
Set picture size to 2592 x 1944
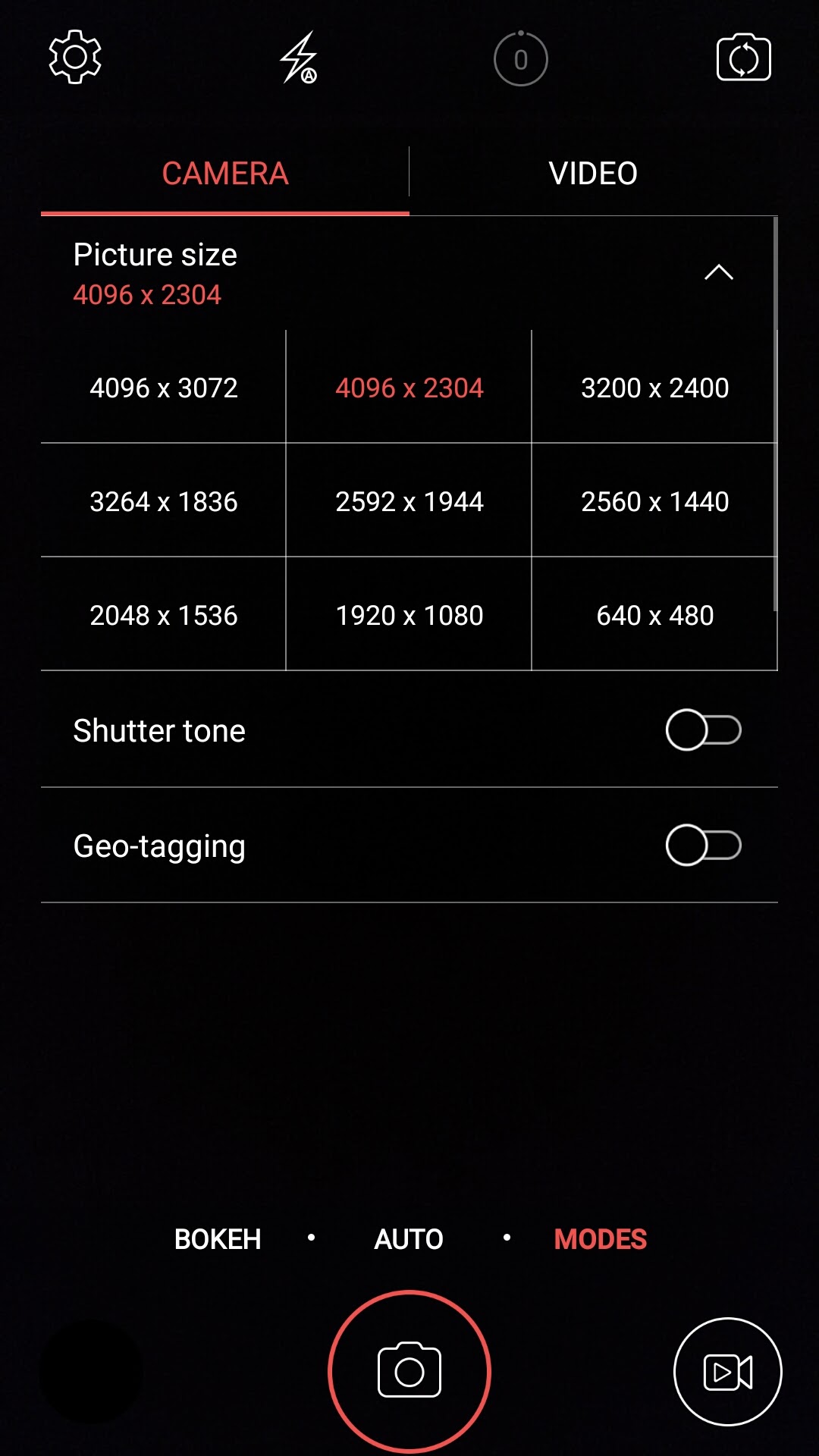pos(409,501)
